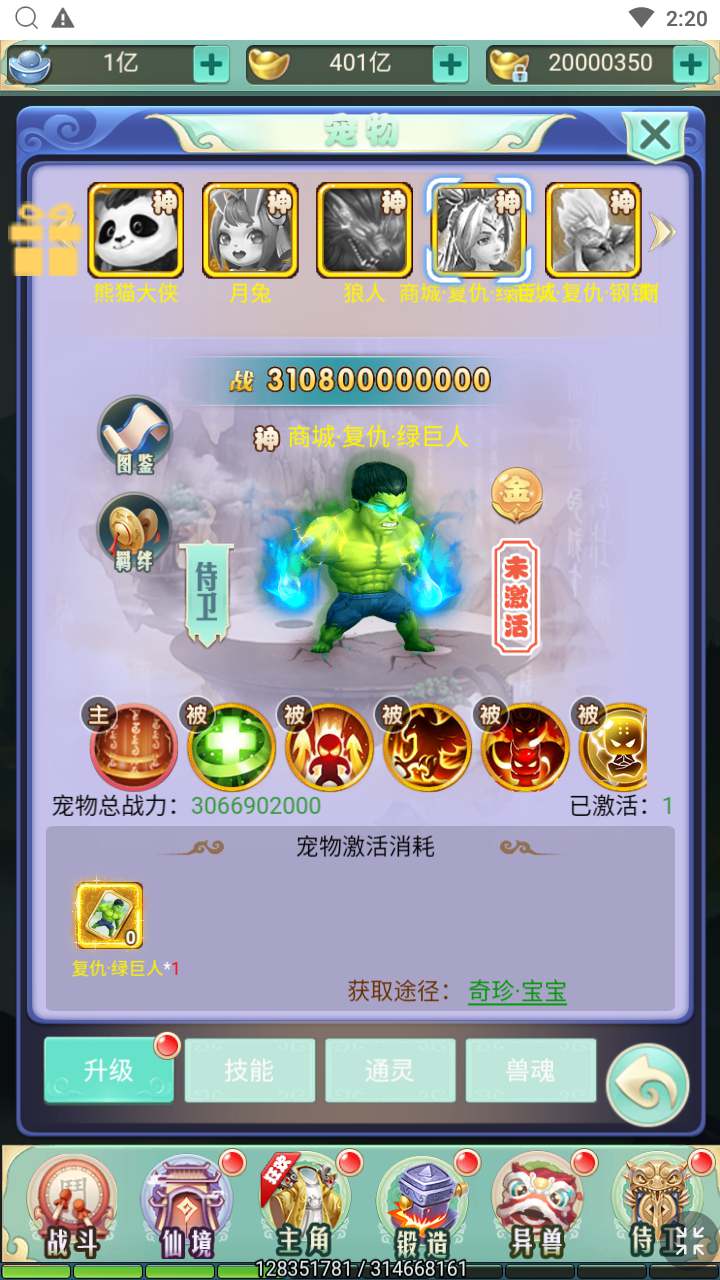Screen dimensions: 720x1280
Task: Open the 图鉴 pet encyclopedia
Action: [x=134, y=435]
